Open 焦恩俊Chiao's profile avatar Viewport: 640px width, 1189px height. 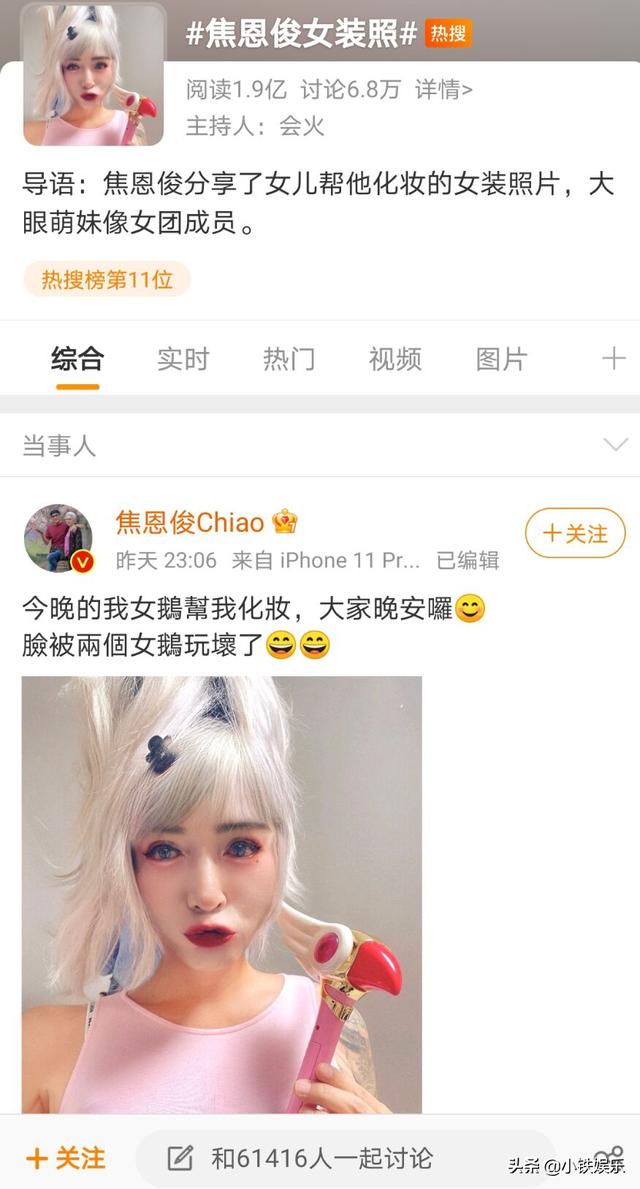coord(58,538)
